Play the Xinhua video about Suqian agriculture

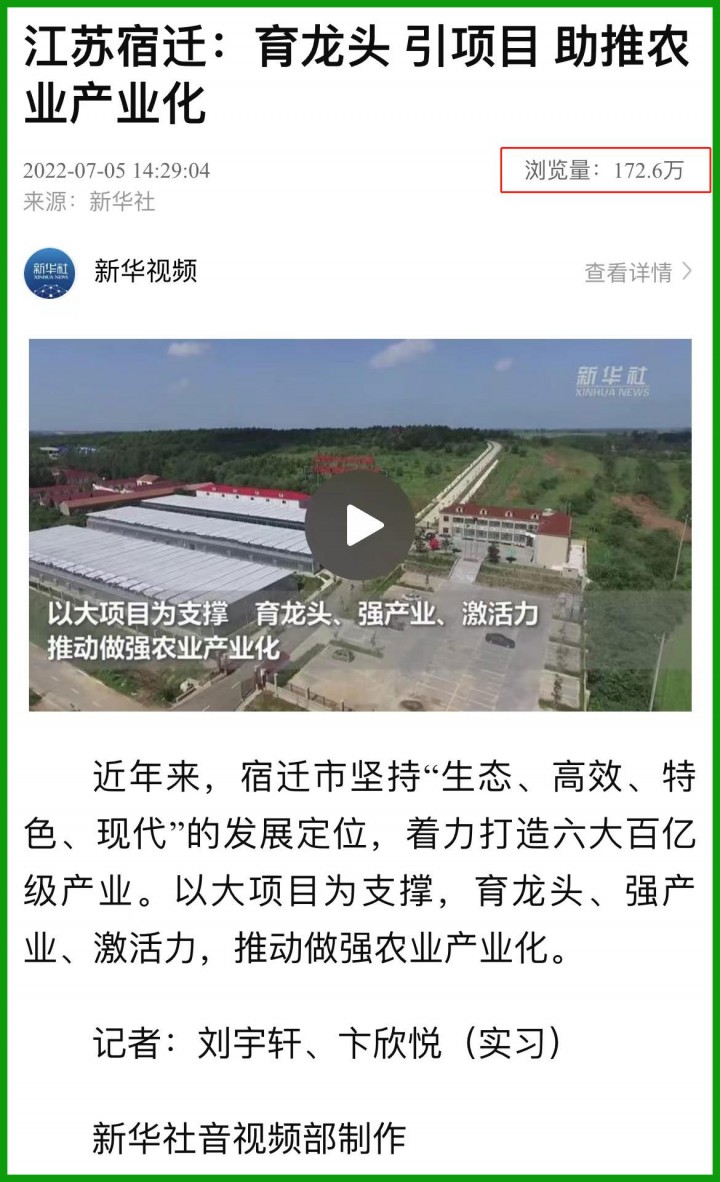coord(360,526)
